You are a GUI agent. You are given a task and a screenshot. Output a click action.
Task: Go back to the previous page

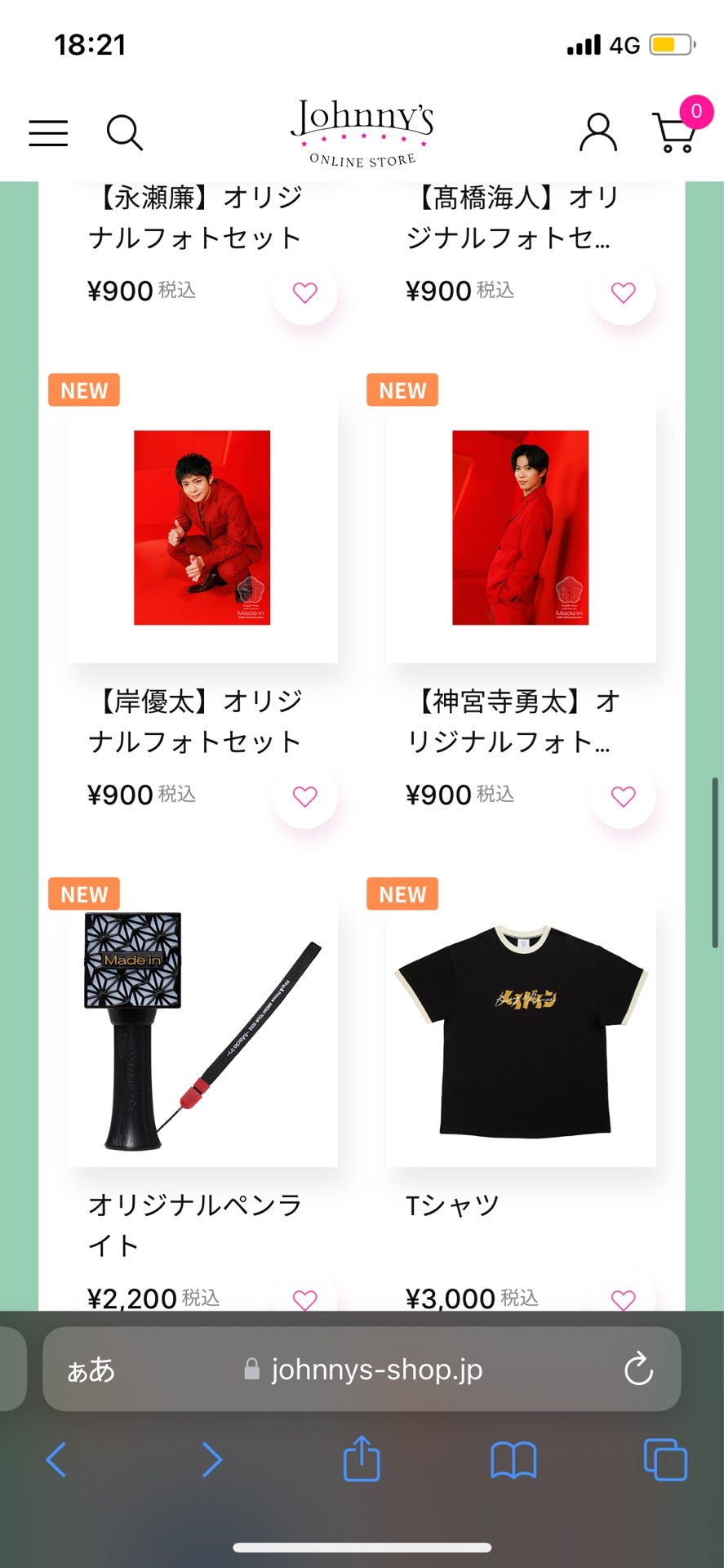(x=56, y=1459)
